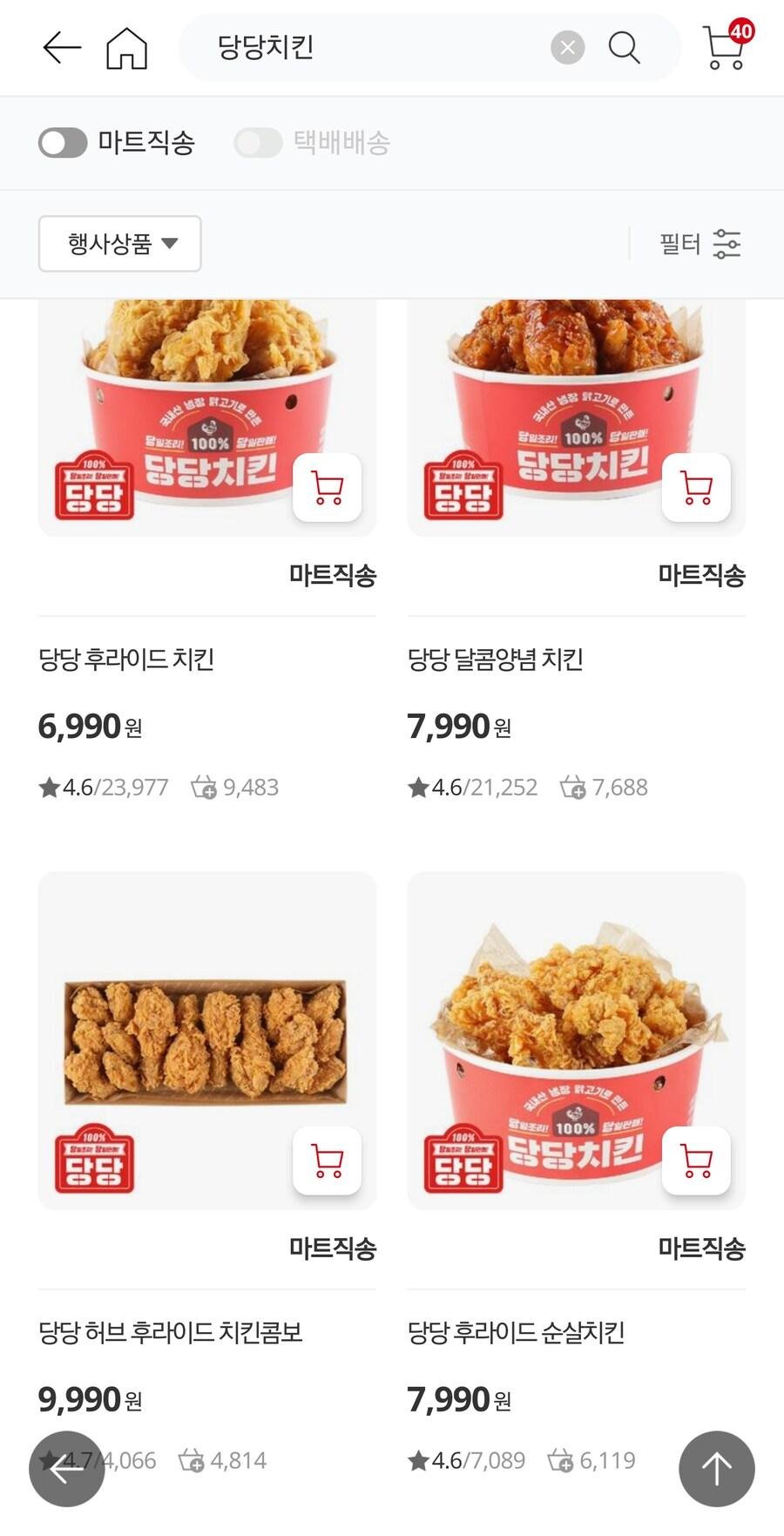Open 당당 후라이드 순살치킨 product
The height and width of the screenshot is (1536, 784).
click(x=516, y=1332)
